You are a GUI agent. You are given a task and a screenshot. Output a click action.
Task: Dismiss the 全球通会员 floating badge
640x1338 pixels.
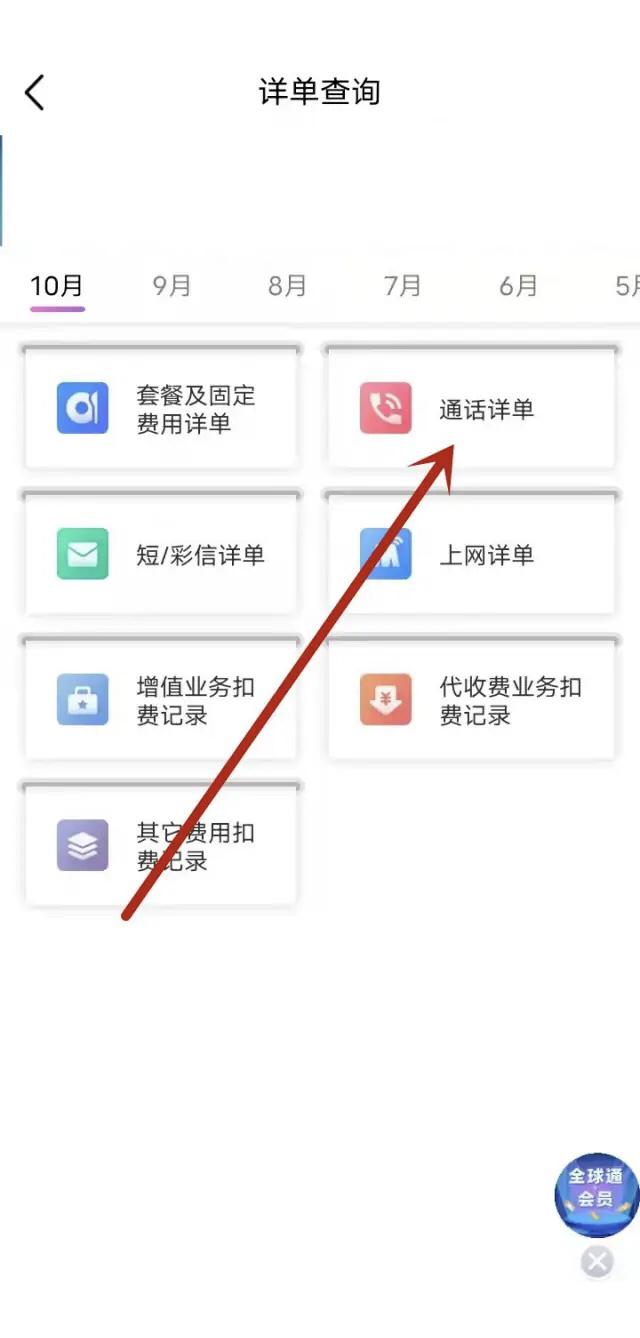(x=597, y=1262)
